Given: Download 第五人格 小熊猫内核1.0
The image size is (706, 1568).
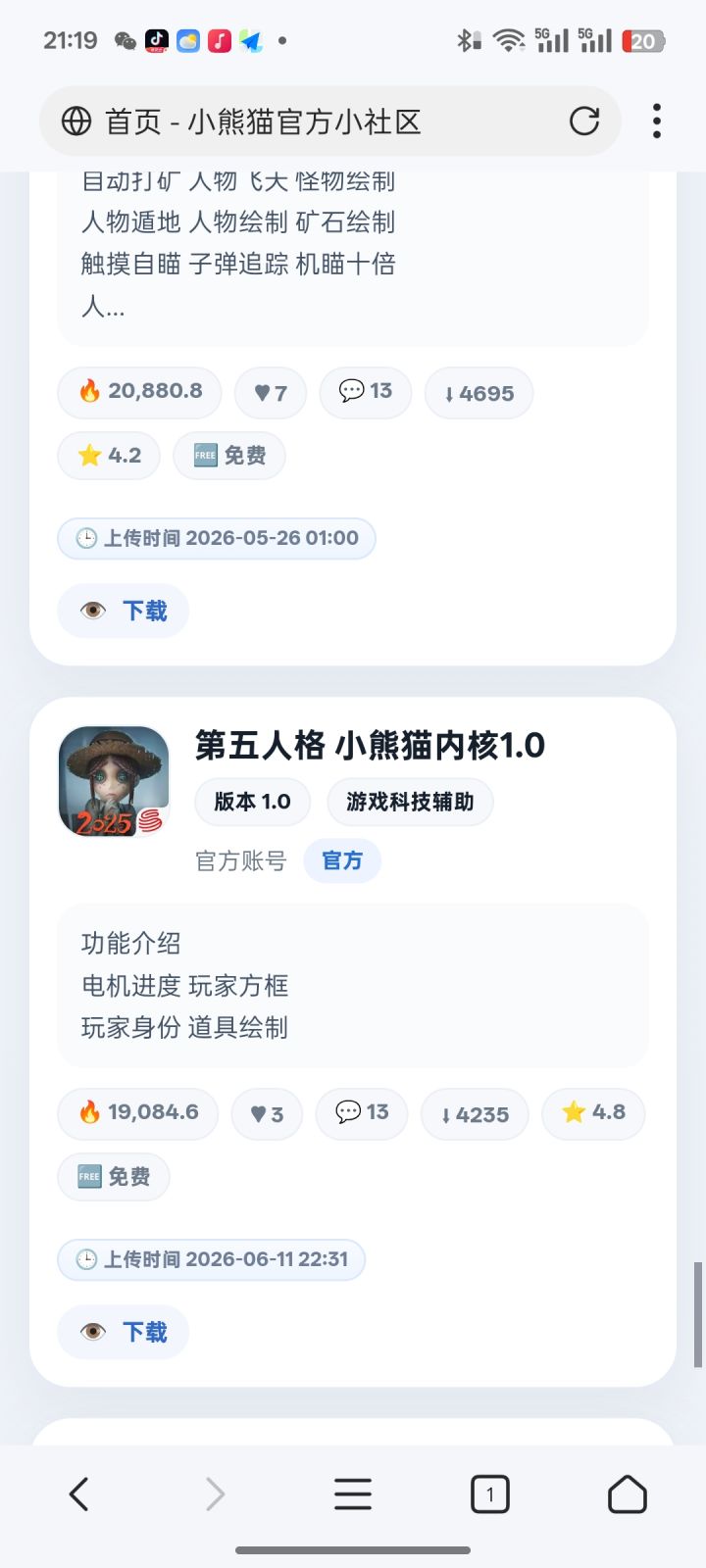Looking at the screenshot, I should click(123, 1332).
